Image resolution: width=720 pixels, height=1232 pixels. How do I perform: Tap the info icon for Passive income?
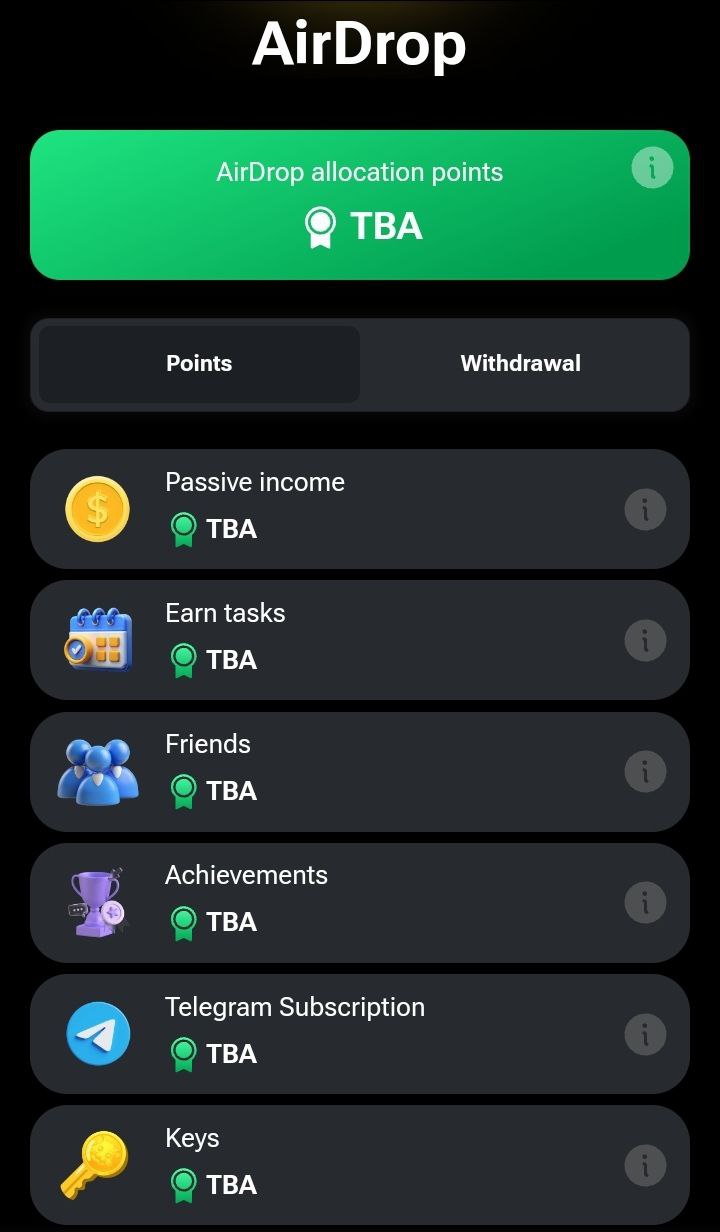tap(645, 510)
